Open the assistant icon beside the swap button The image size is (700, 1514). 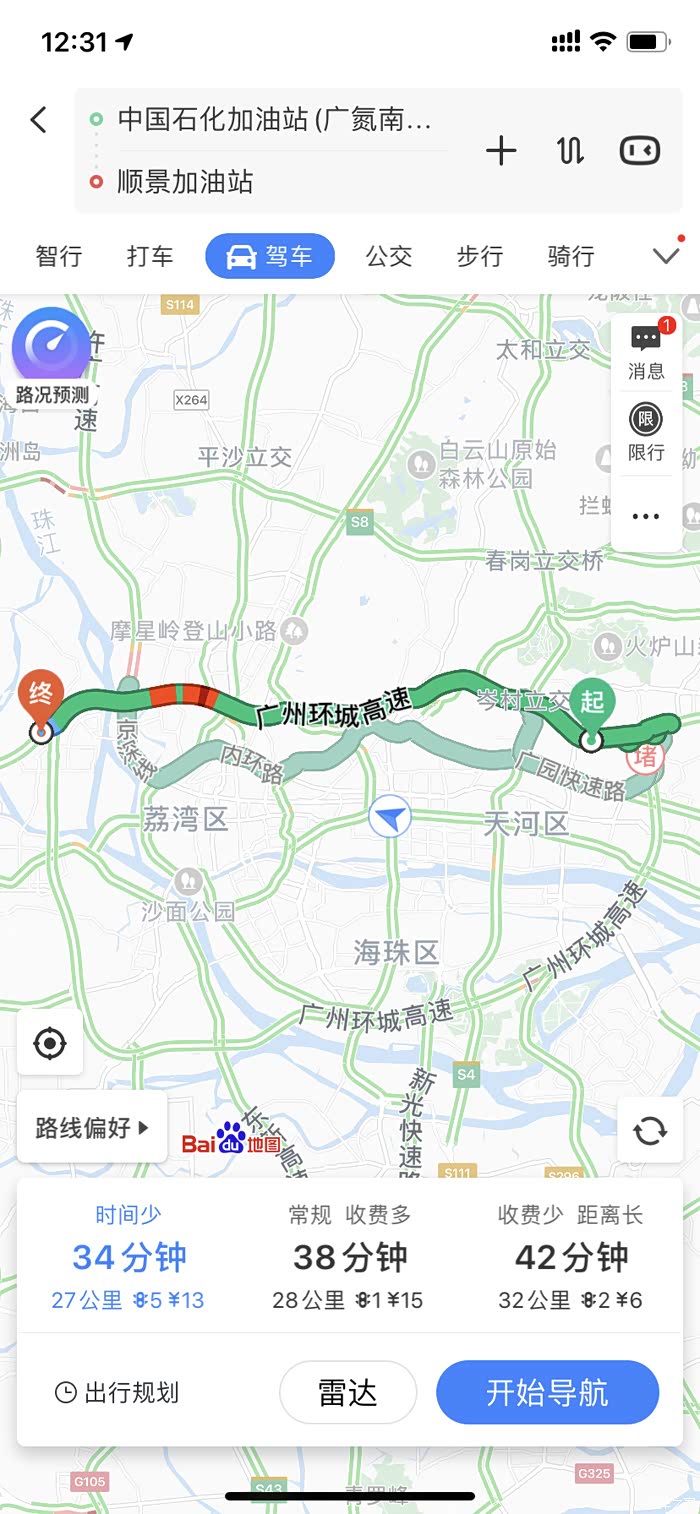pos(640,151)
